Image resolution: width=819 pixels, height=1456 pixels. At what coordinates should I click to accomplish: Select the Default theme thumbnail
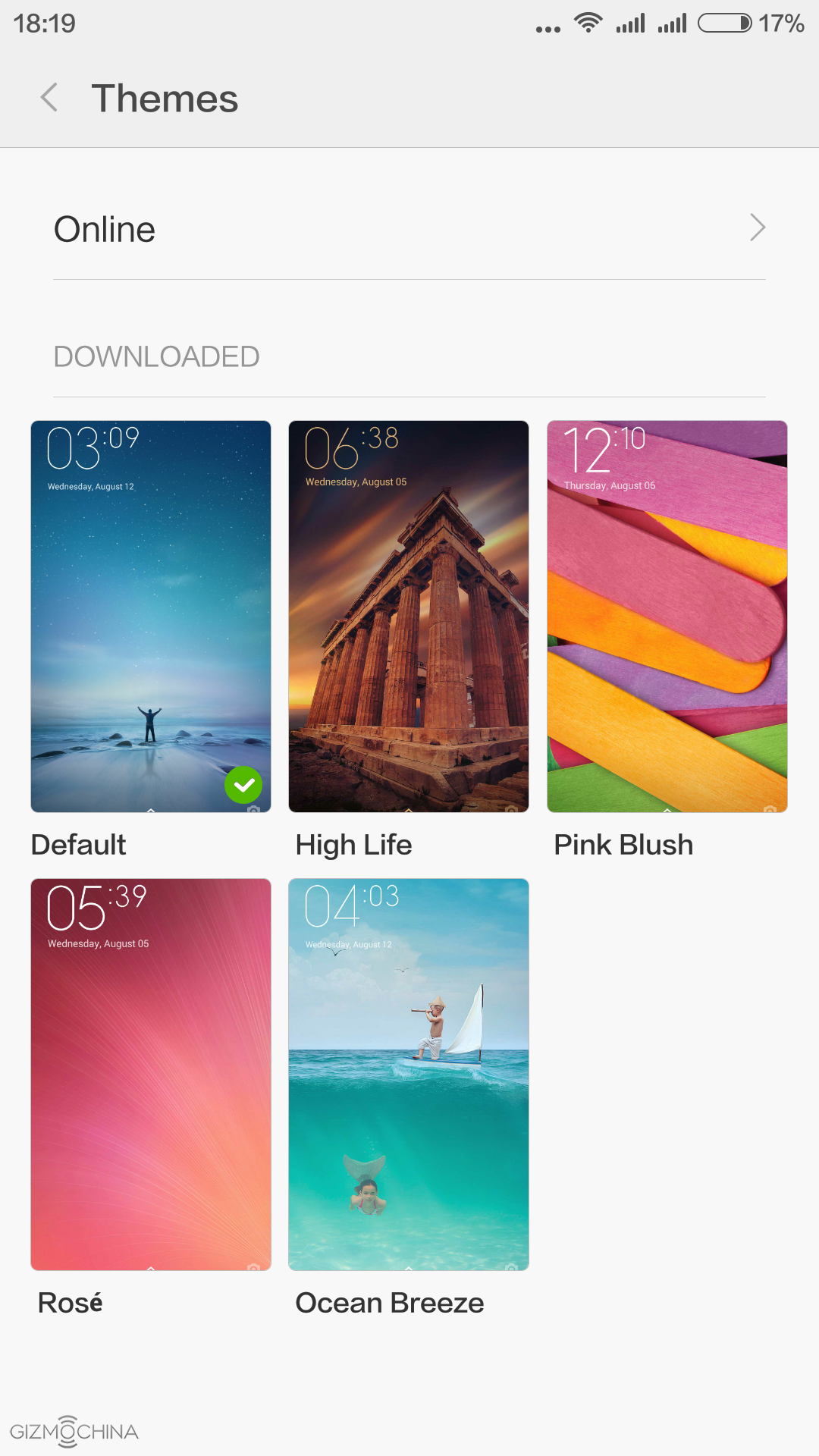click(151, 616)
